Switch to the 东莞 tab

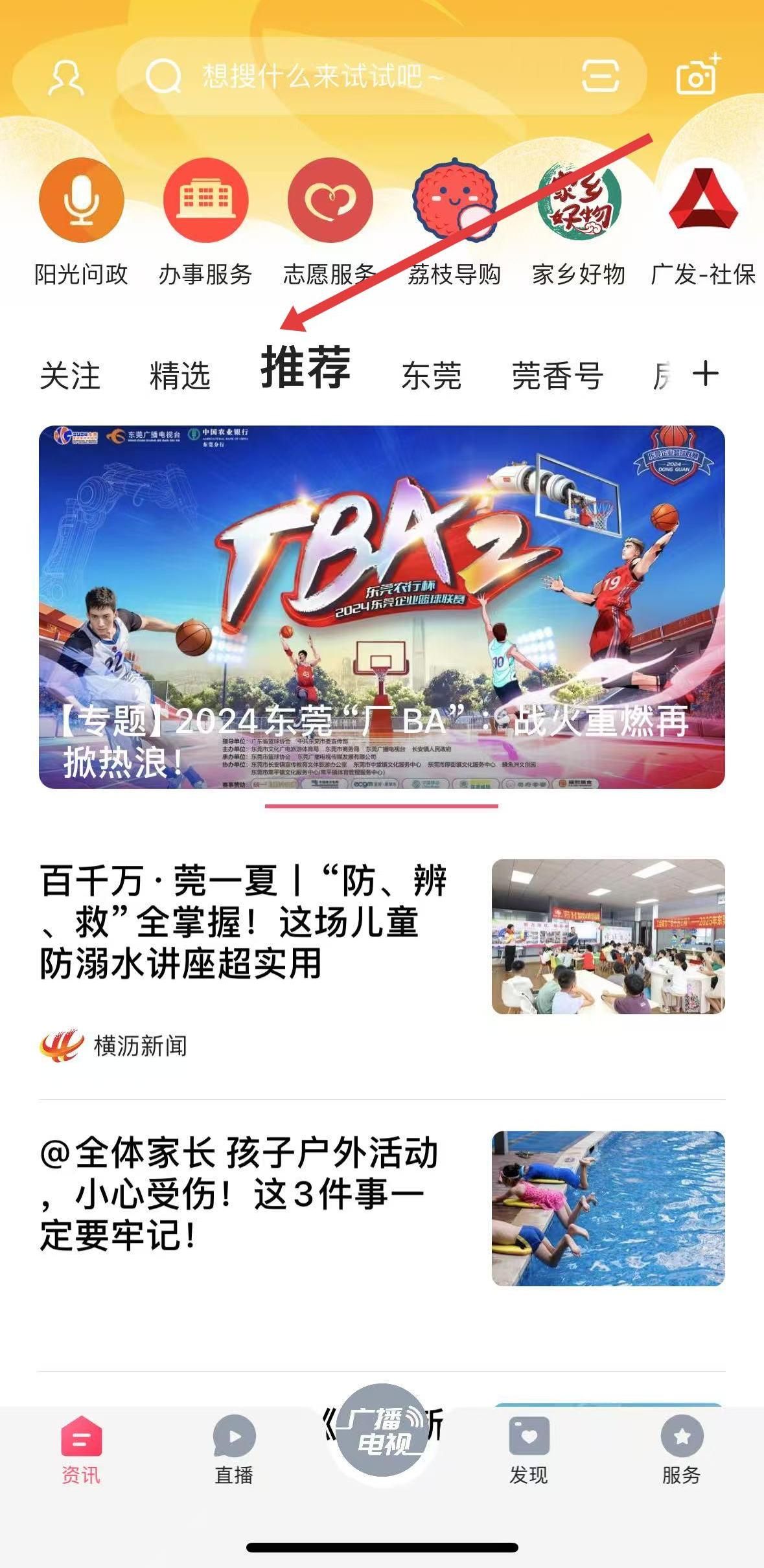pyautogui.click(x=432, y=376)
